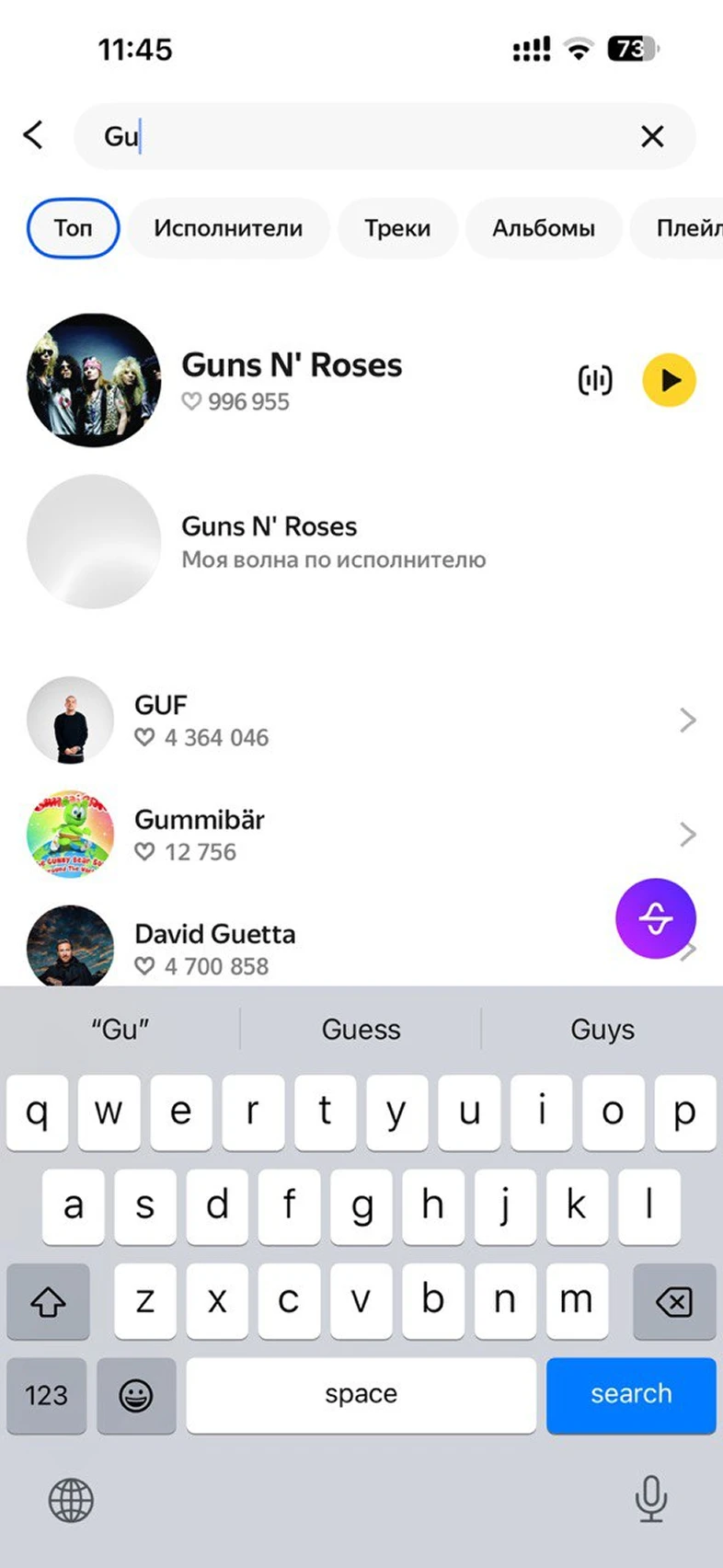Open Guns N' Roses artist page
Image resolution: width=723 pixels, height=1568 pixels.
pyautogui.click(x=291, y=366)
